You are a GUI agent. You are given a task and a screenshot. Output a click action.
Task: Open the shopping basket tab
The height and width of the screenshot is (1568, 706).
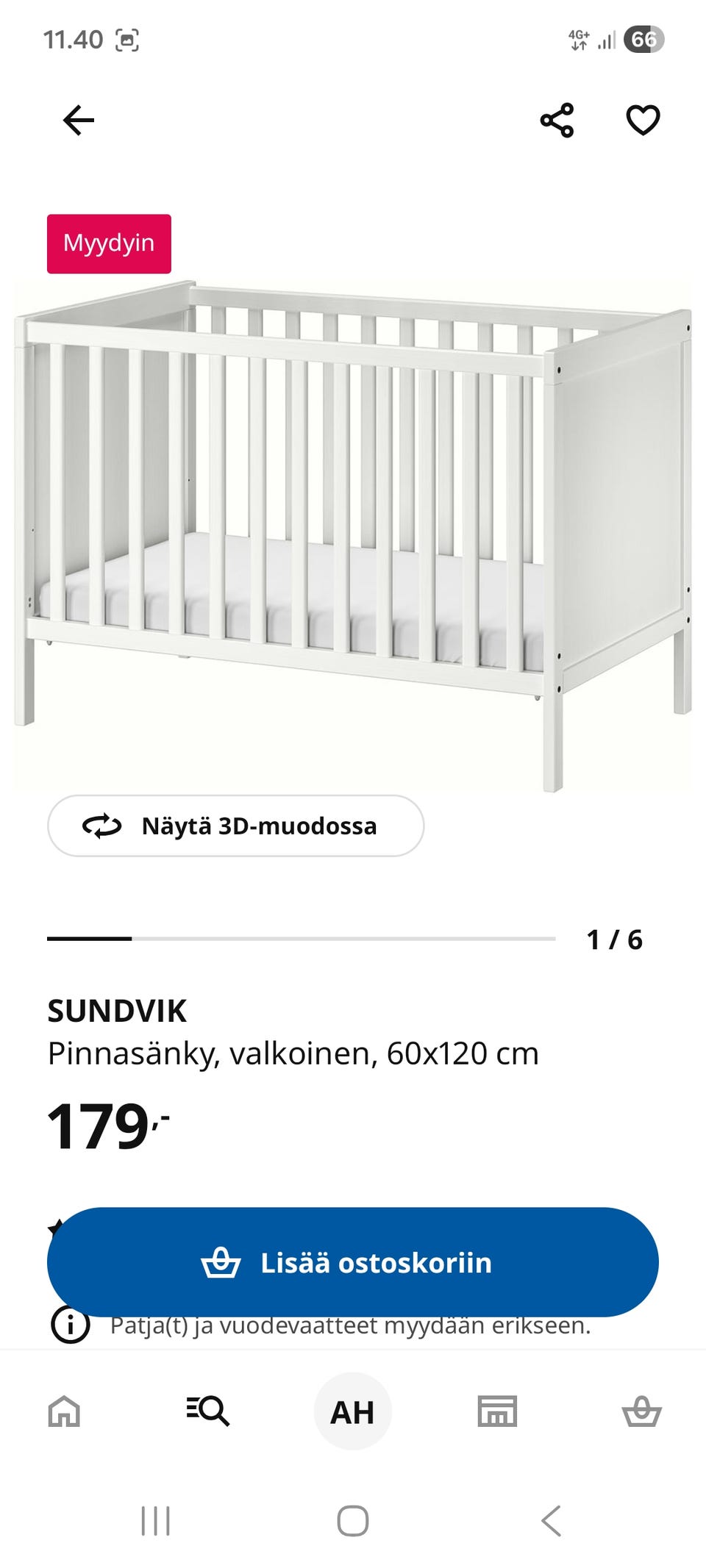[642, 1411]
